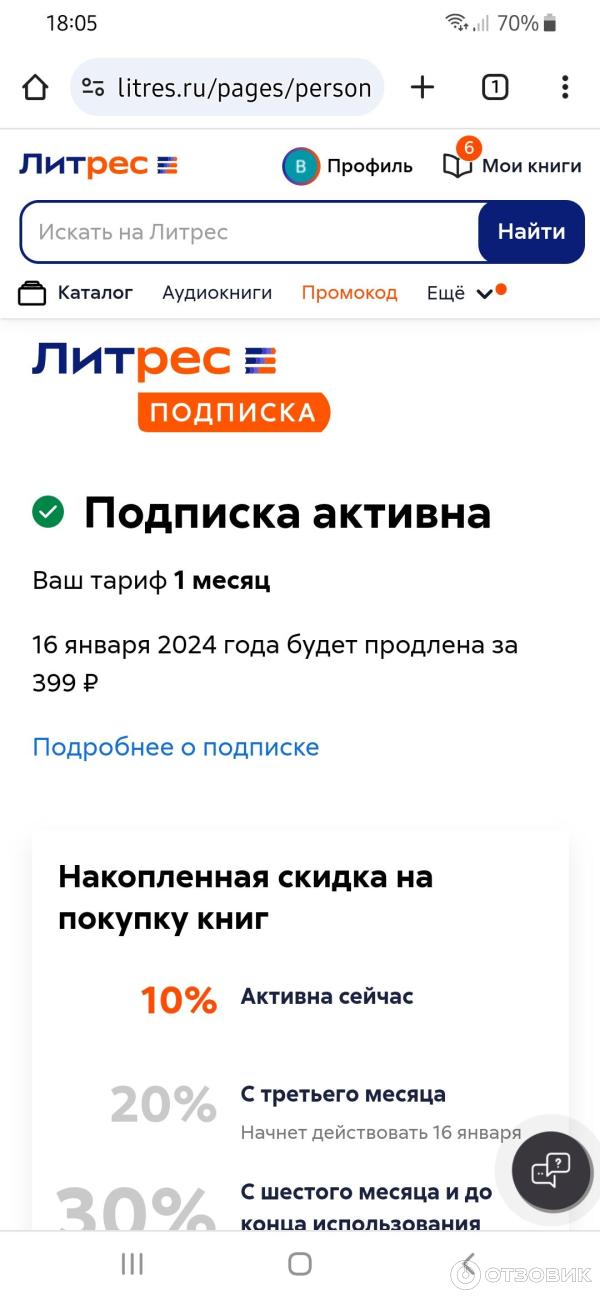The height and width of the screenshot is (1300, 600).
Task: Expand the Ещё dropdown
Action: (460, 293)
